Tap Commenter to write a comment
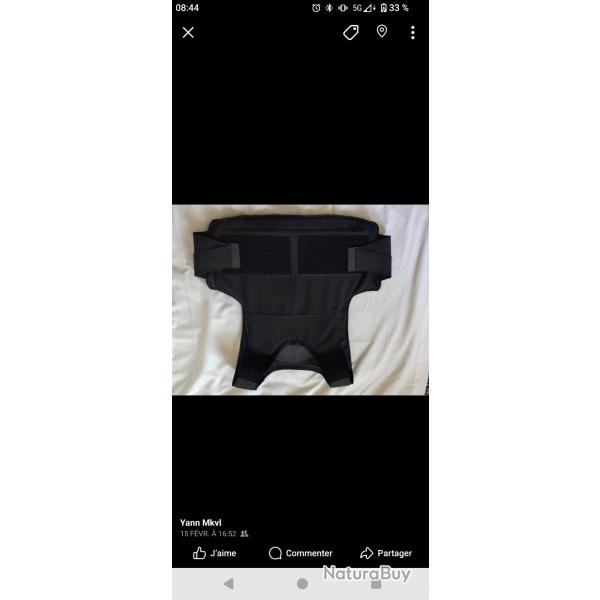Screen dimensions: 600x600 click(300, 553)
